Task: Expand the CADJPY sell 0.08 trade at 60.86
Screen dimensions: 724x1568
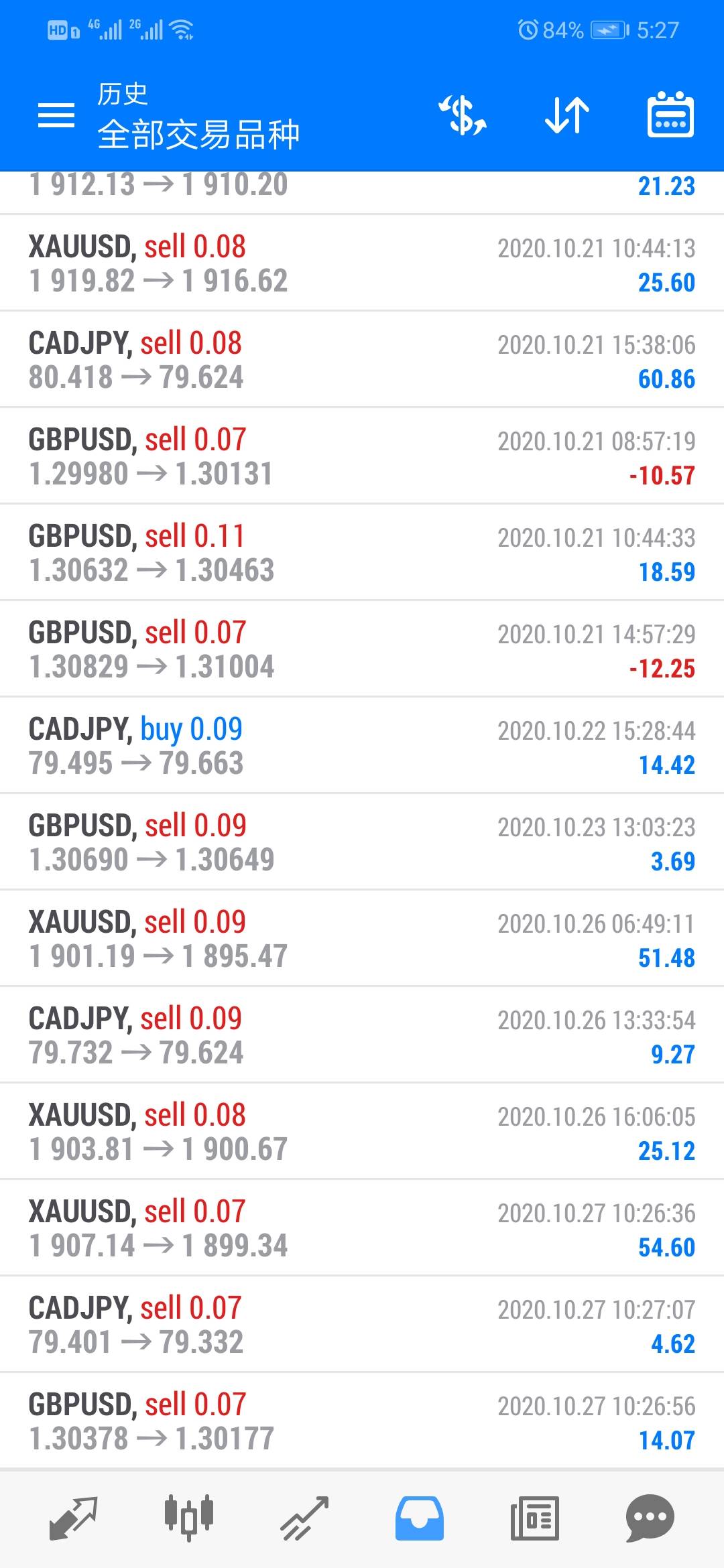Action: click(362, 360)
